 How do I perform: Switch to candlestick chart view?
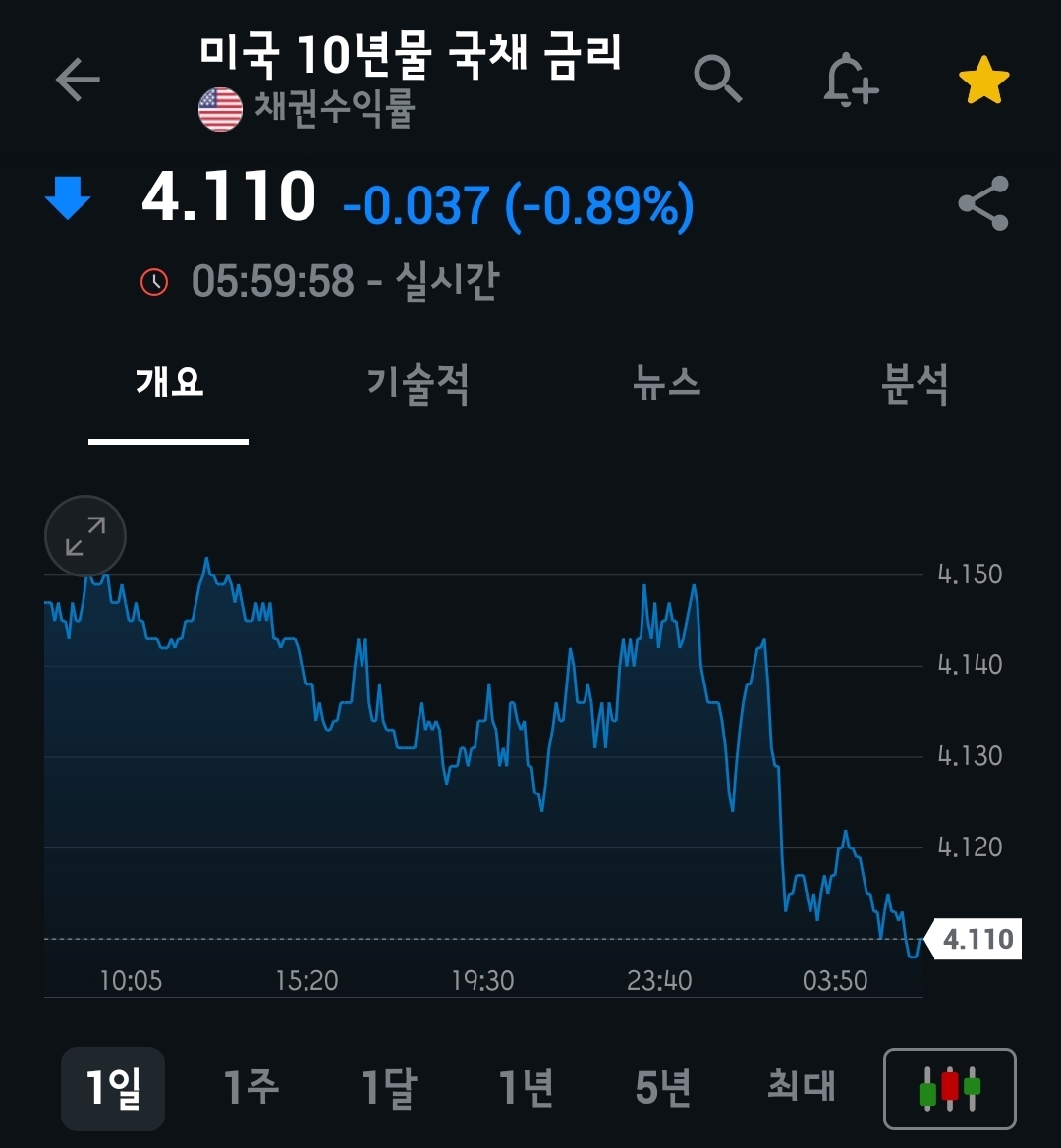(x=950, y=1088)
